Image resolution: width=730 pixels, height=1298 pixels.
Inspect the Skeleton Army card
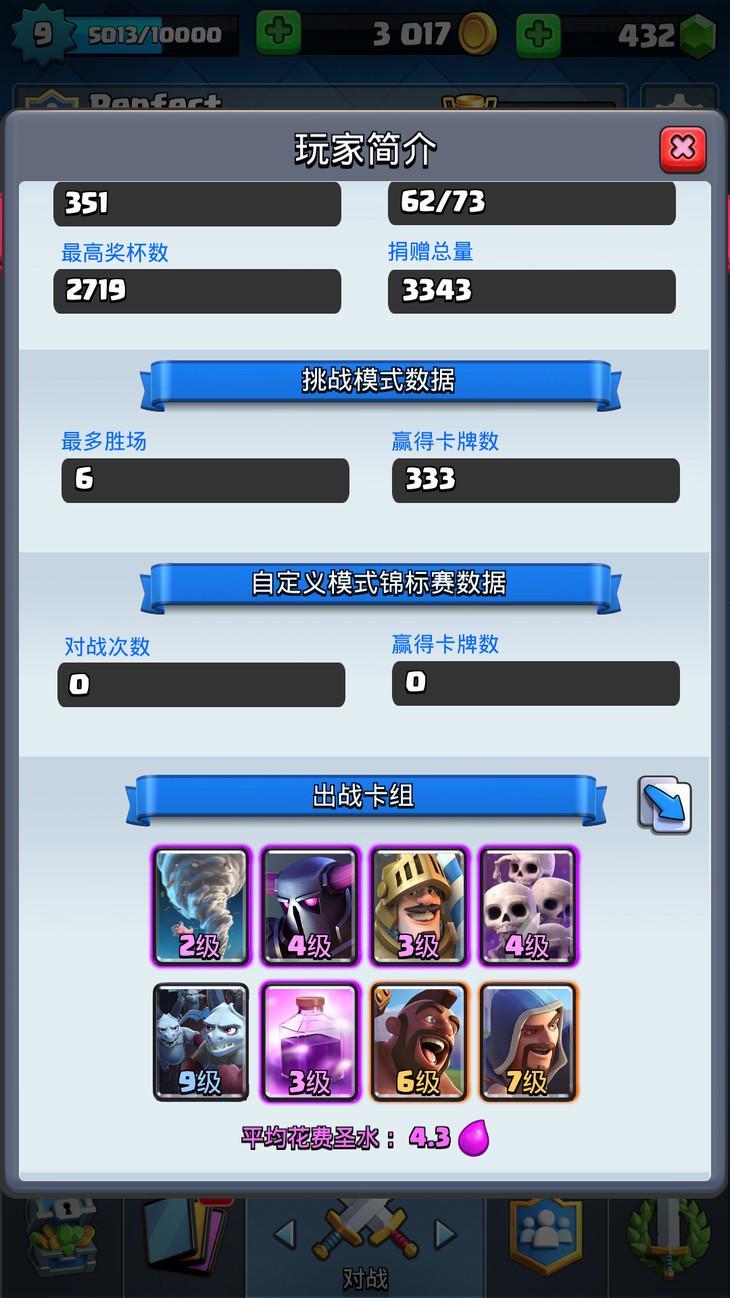[528, 907]
